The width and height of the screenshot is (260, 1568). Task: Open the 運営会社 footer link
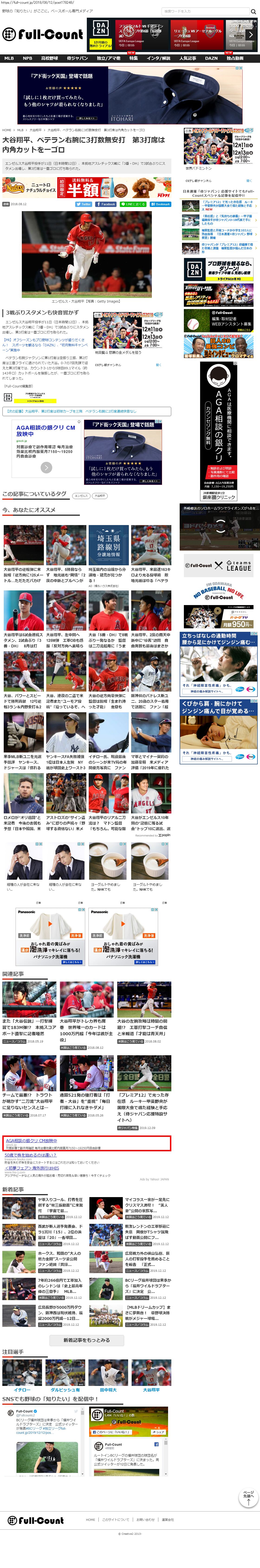[x=168, y=1519]
